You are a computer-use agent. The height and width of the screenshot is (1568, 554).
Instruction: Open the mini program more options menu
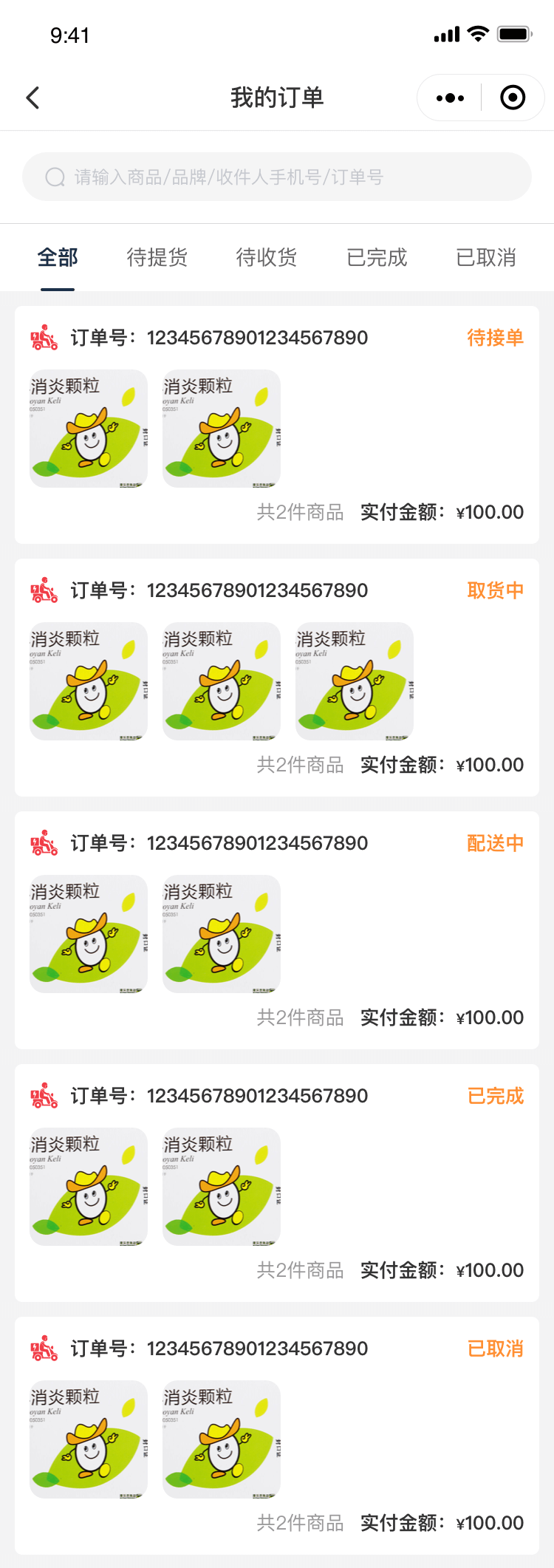(450, 98)
